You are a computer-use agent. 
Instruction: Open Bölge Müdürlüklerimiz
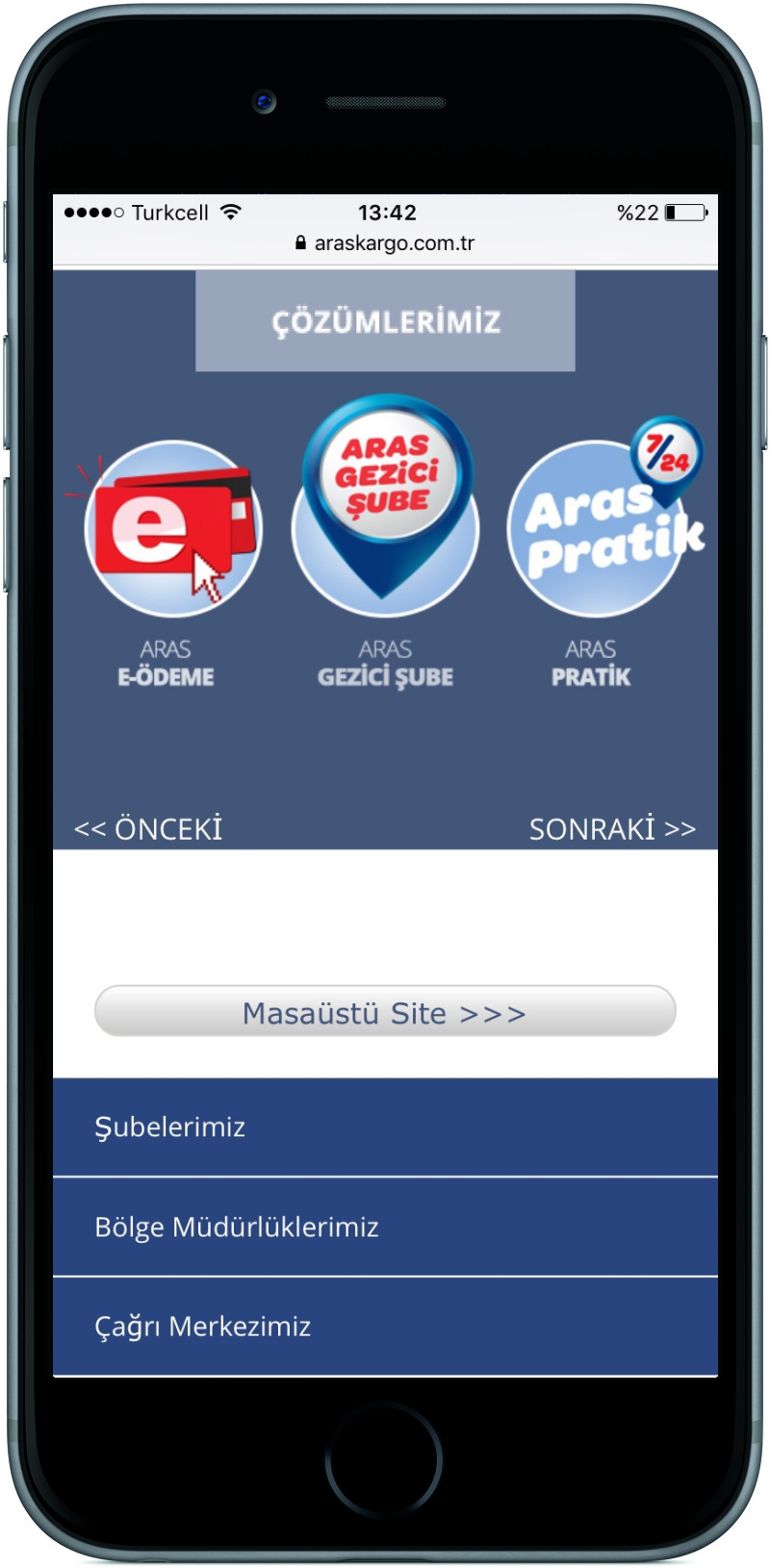[x=385, y=1227]
